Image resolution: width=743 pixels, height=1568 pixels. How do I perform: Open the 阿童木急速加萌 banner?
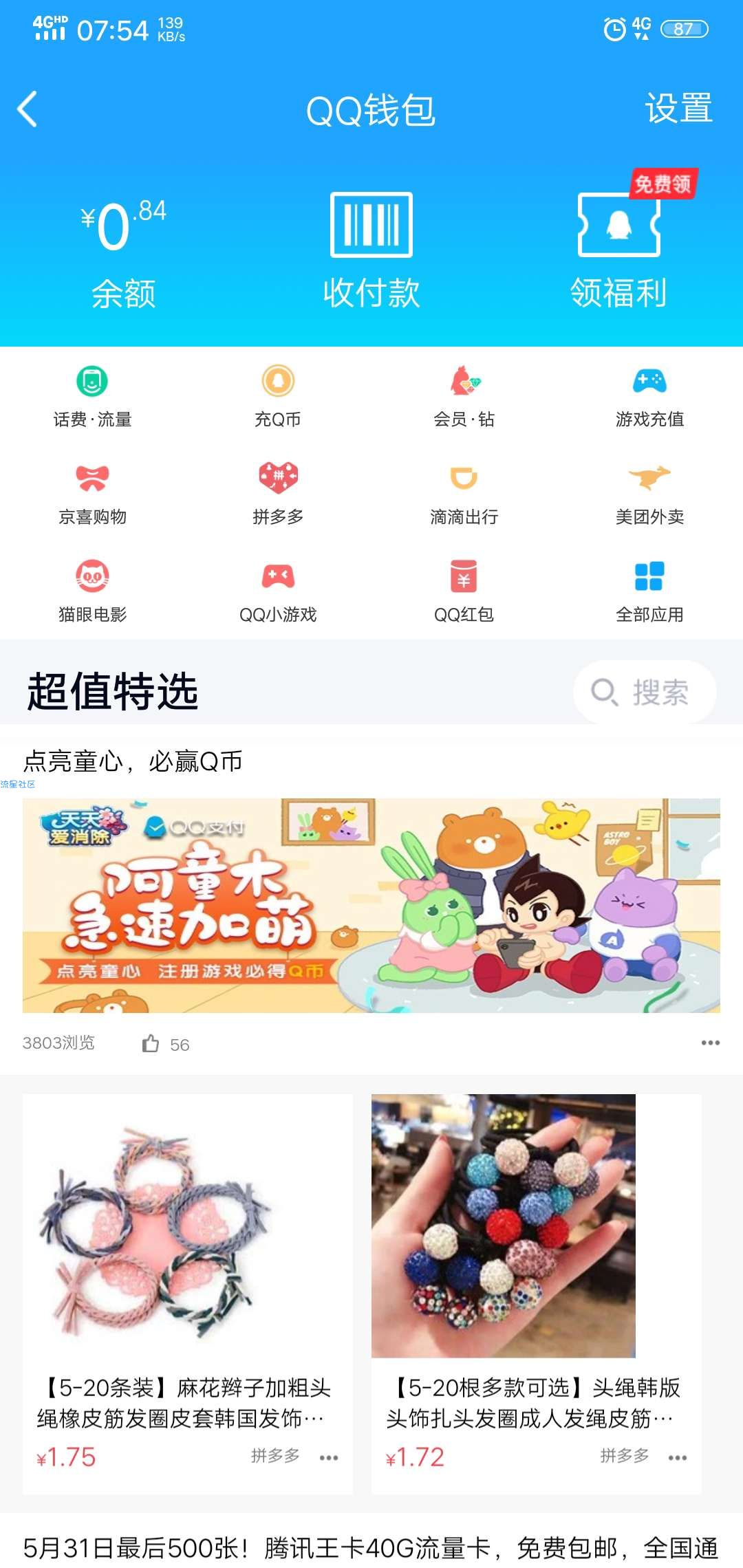click(x=371, y=905)
